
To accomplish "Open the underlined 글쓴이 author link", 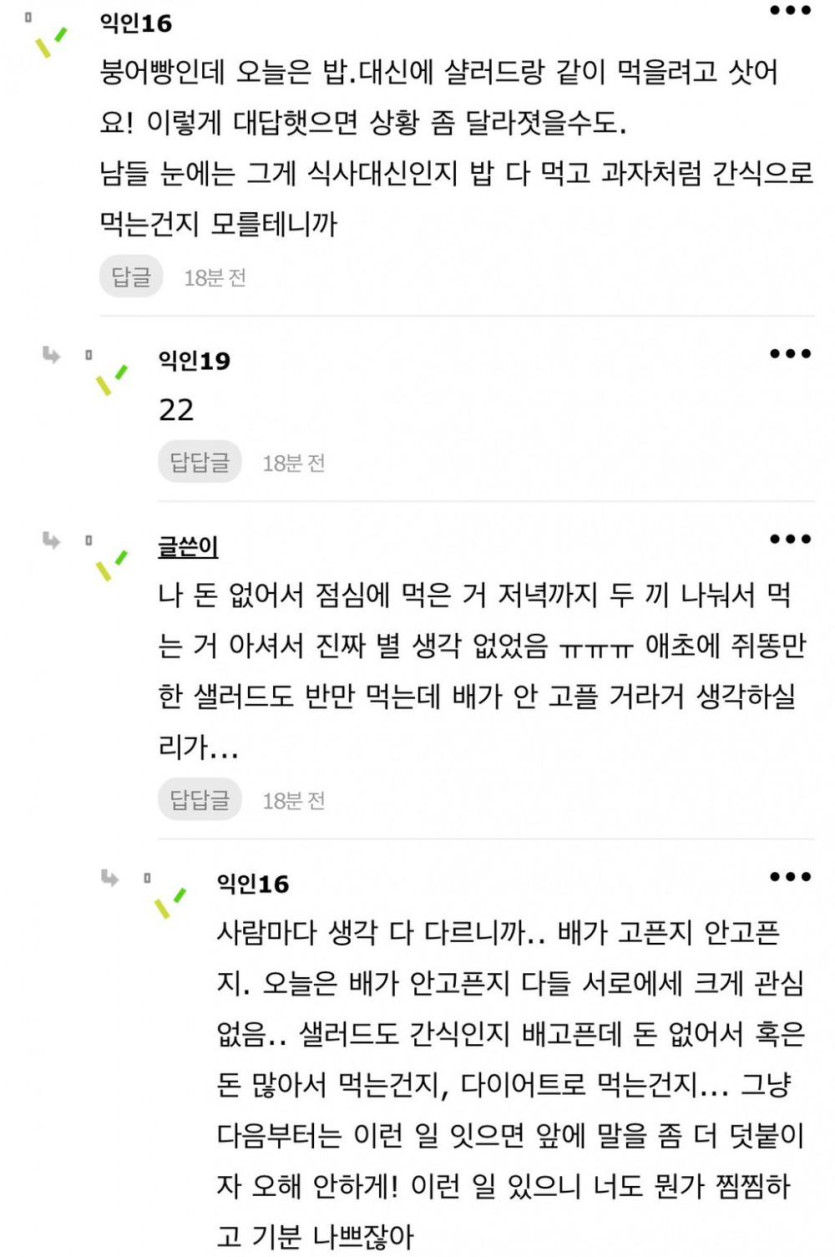I will [x=188, y=546].
